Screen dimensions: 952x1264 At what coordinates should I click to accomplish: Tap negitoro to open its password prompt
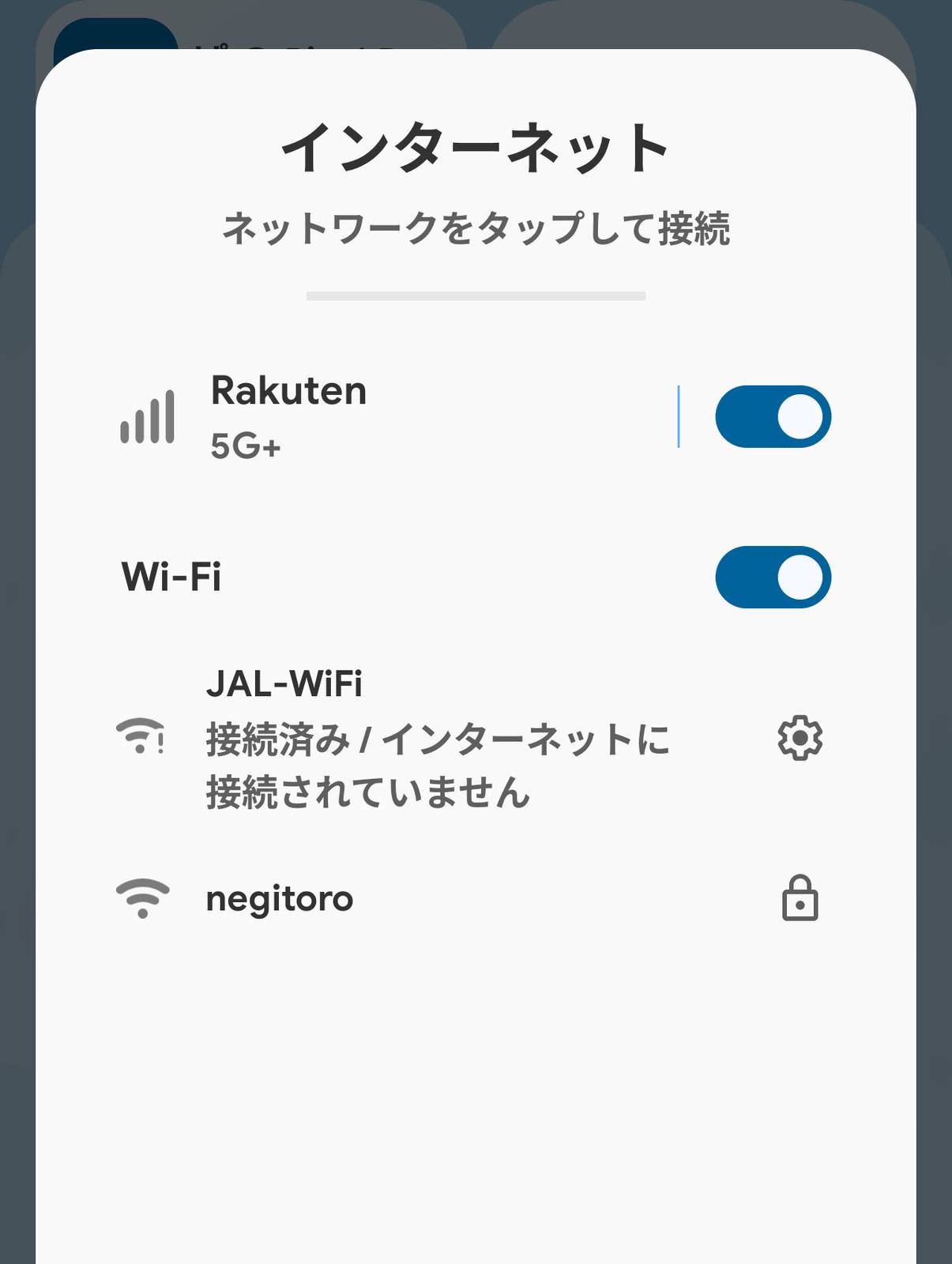[x=278, y=897]
